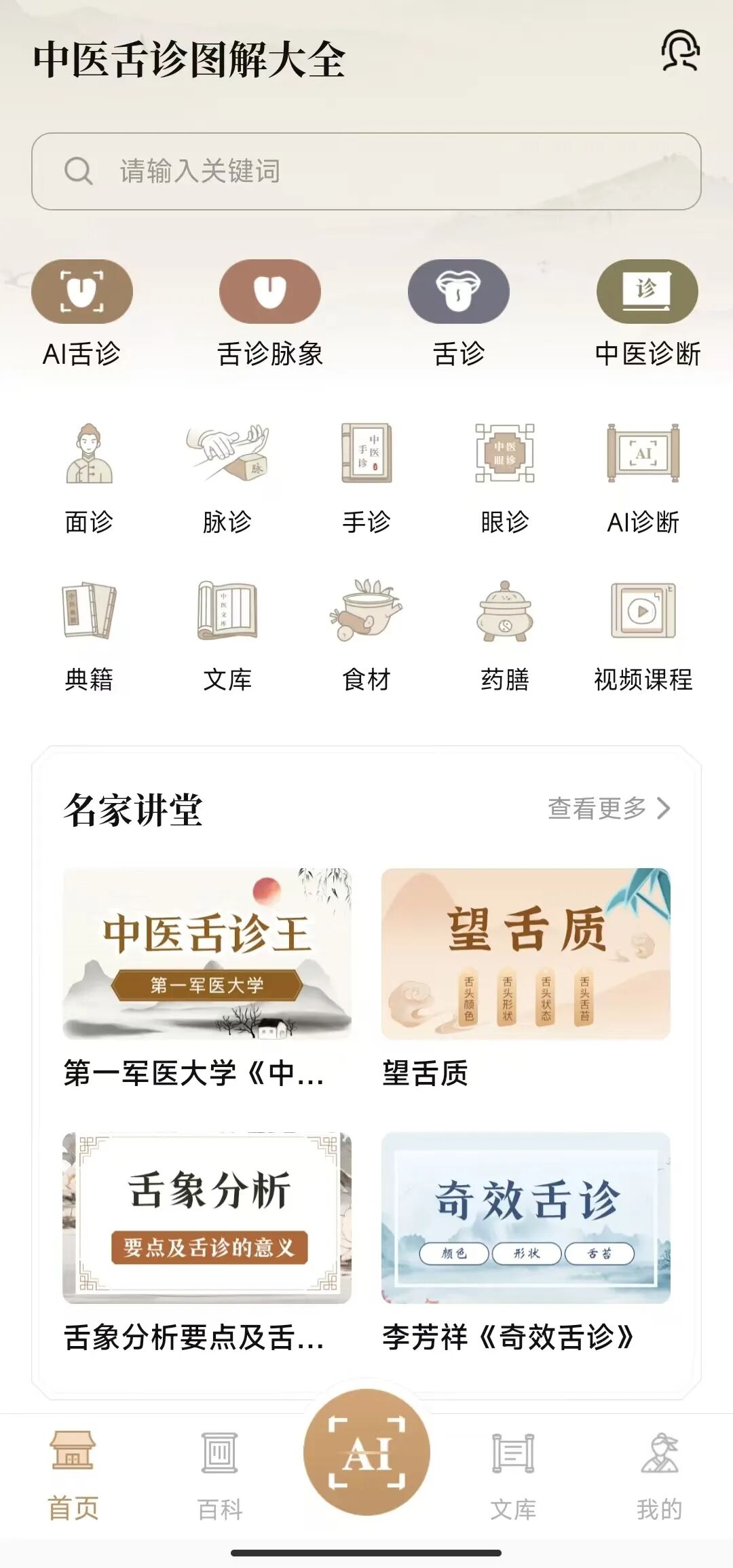Viewport: 733px width, 1568px height.
Task: Open 中医诊断 diagnosis icon
Action: (x=646, y=291)
